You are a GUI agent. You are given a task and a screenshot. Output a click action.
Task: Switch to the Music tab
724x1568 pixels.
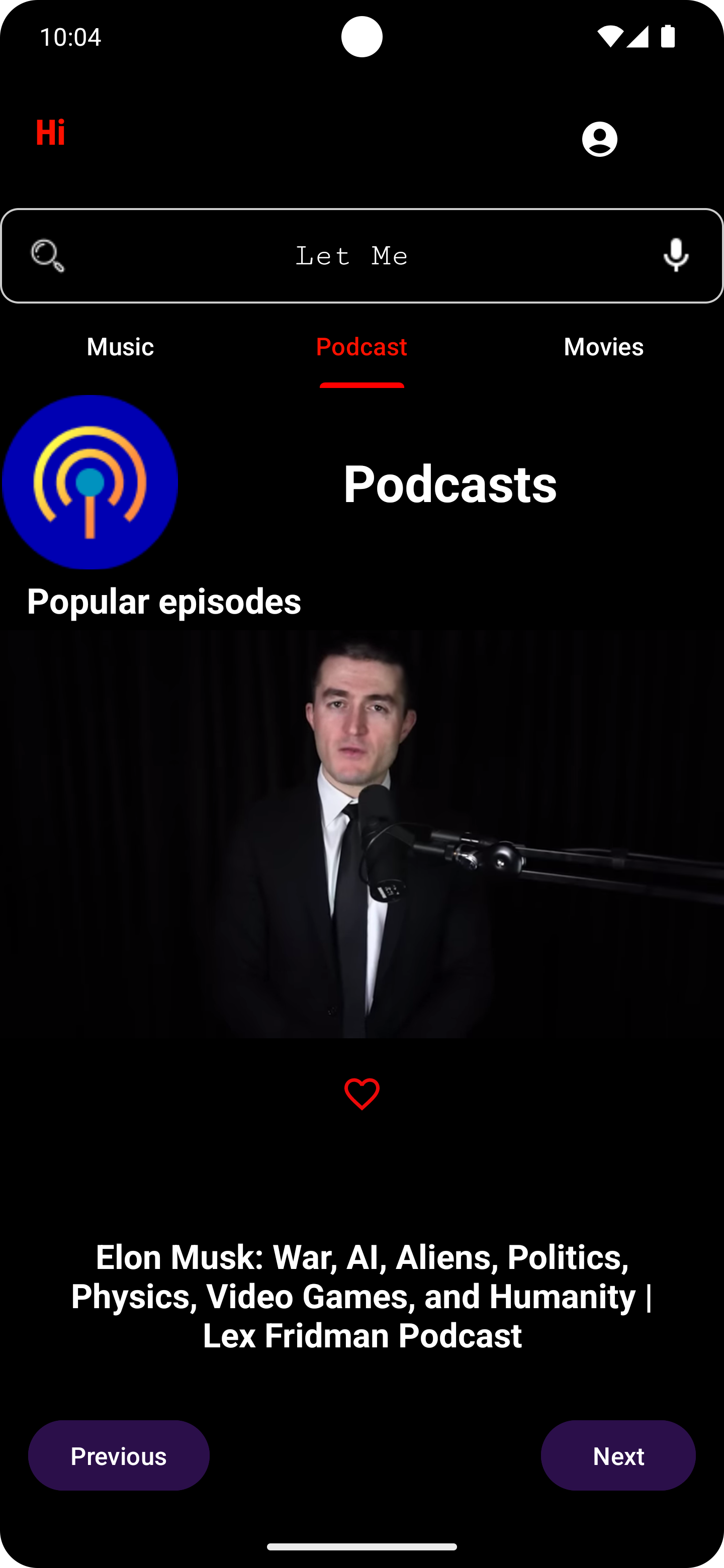pos(120,346)
